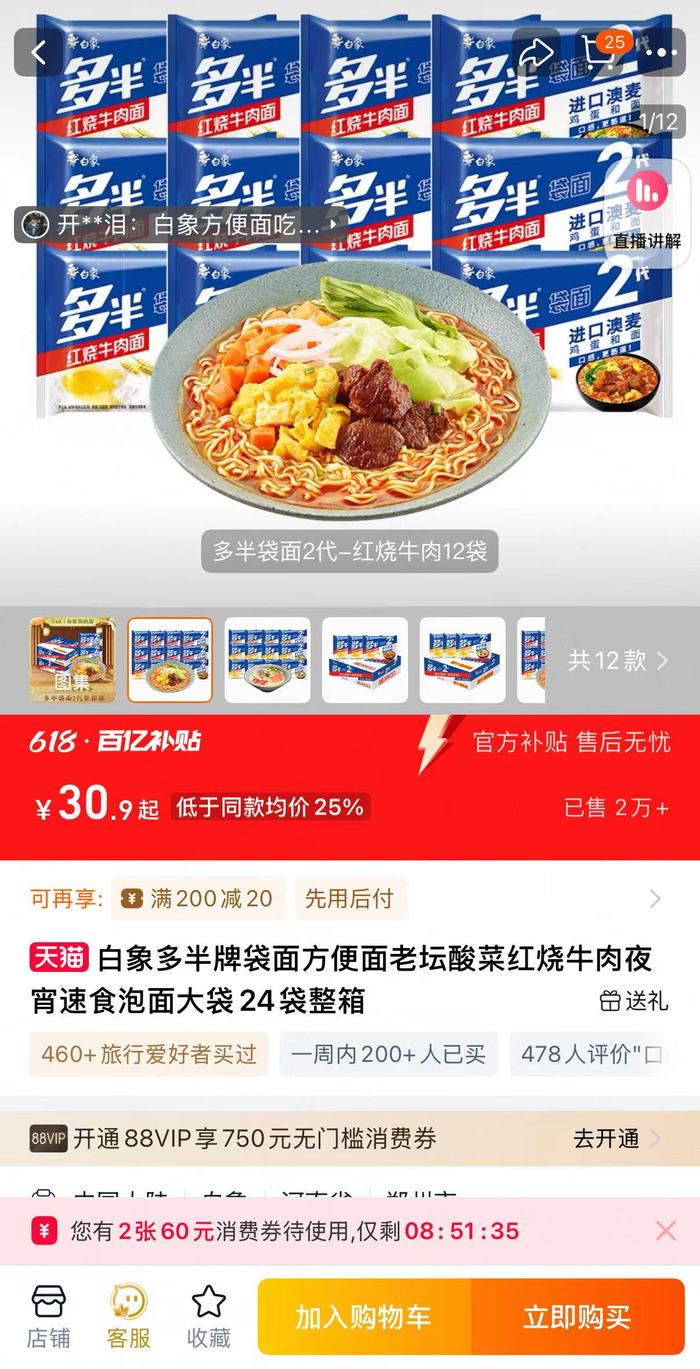Tap the 先用后付 chip

point(349,898)
